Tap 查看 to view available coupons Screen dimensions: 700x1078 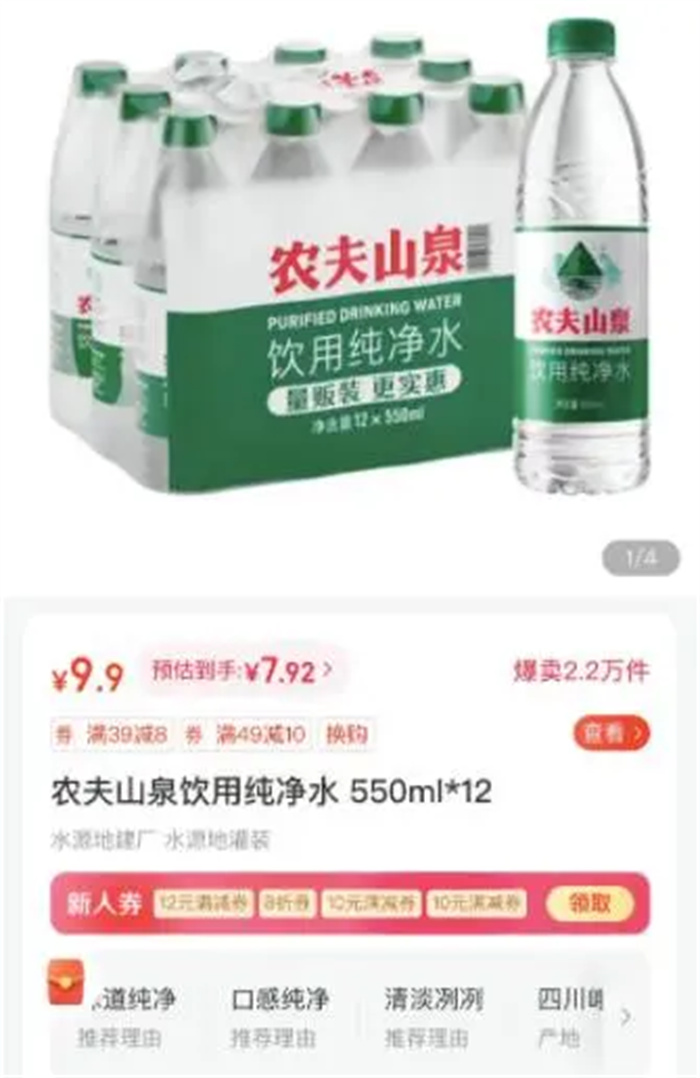point(611,734)
